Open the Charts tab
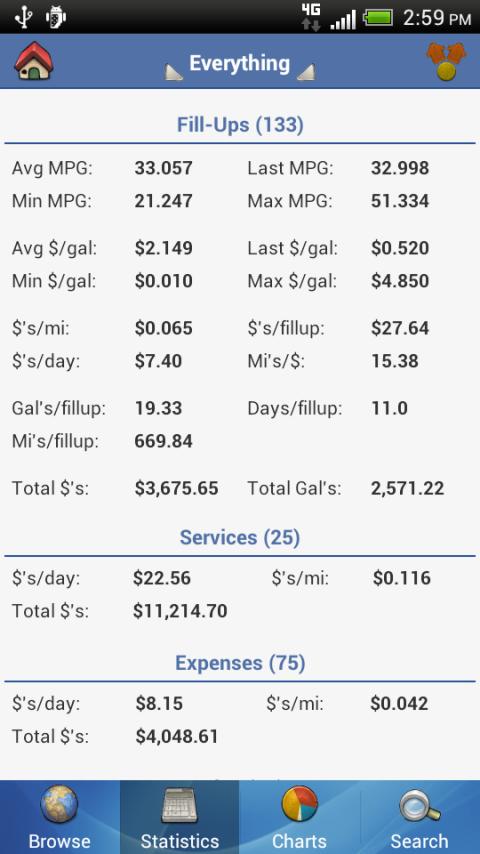The width and height of the screenshot is (480, 854). 300,817
